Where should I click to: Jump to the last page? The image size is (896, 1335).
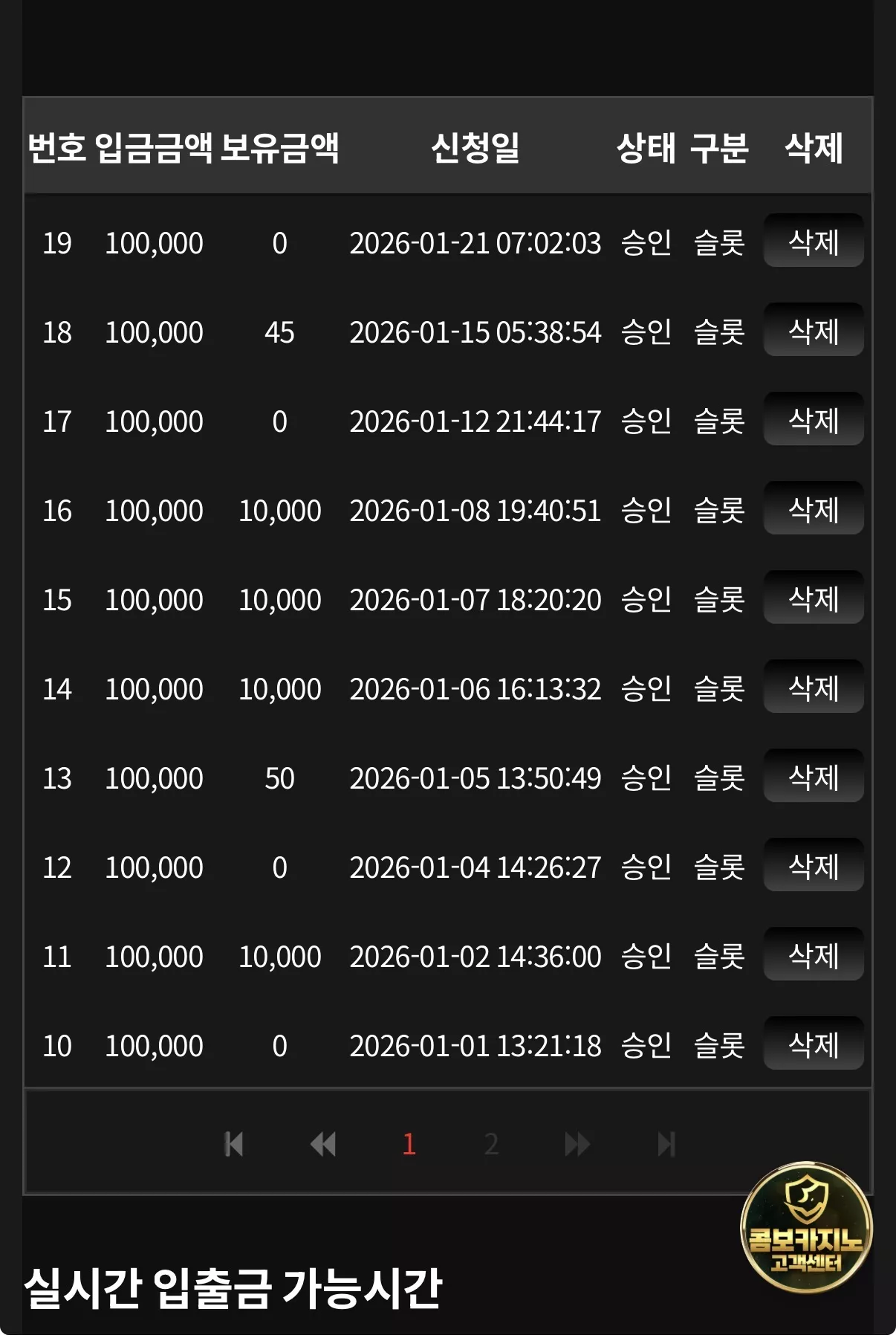666,1144
